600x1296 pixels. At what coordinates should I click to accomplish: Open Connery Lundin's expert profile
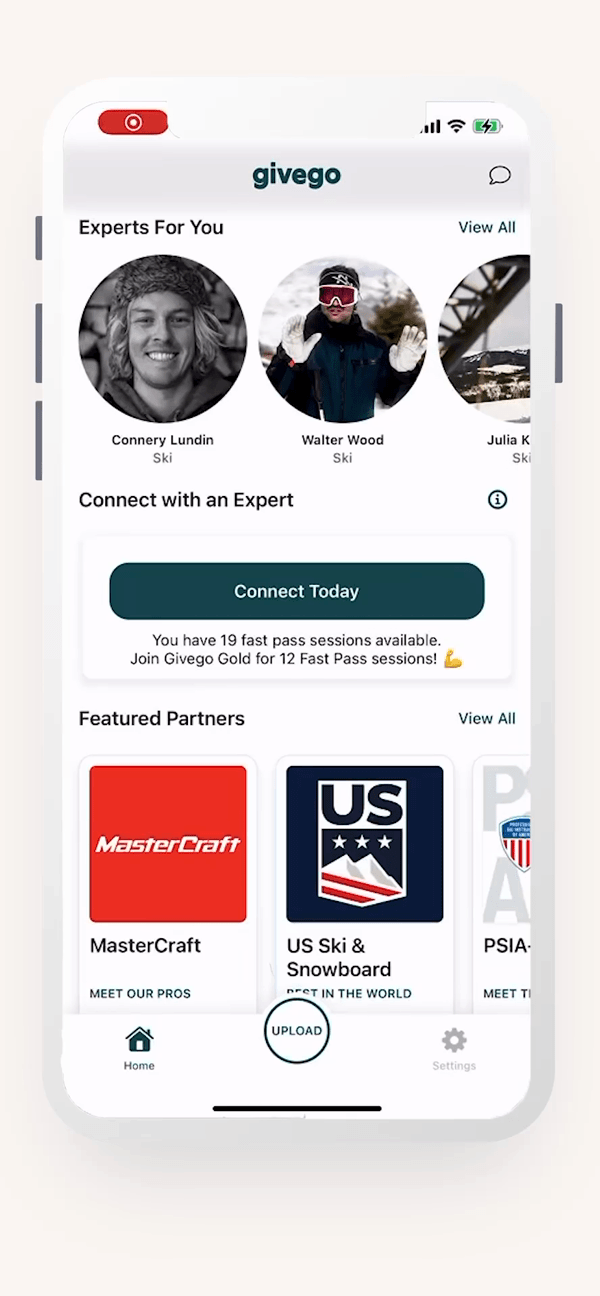163,340
